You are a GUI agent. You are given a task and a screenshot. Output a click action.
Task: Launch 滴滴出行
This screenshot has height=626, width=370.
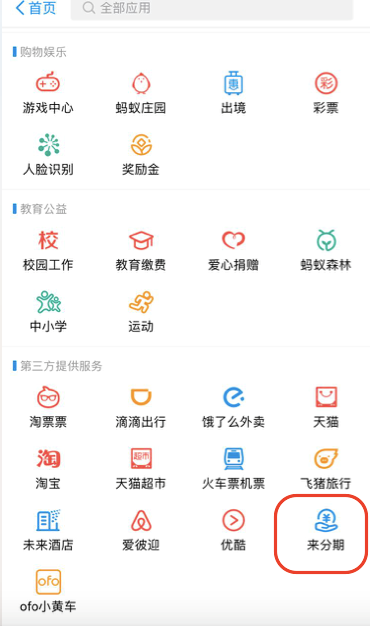click(140, 407)
